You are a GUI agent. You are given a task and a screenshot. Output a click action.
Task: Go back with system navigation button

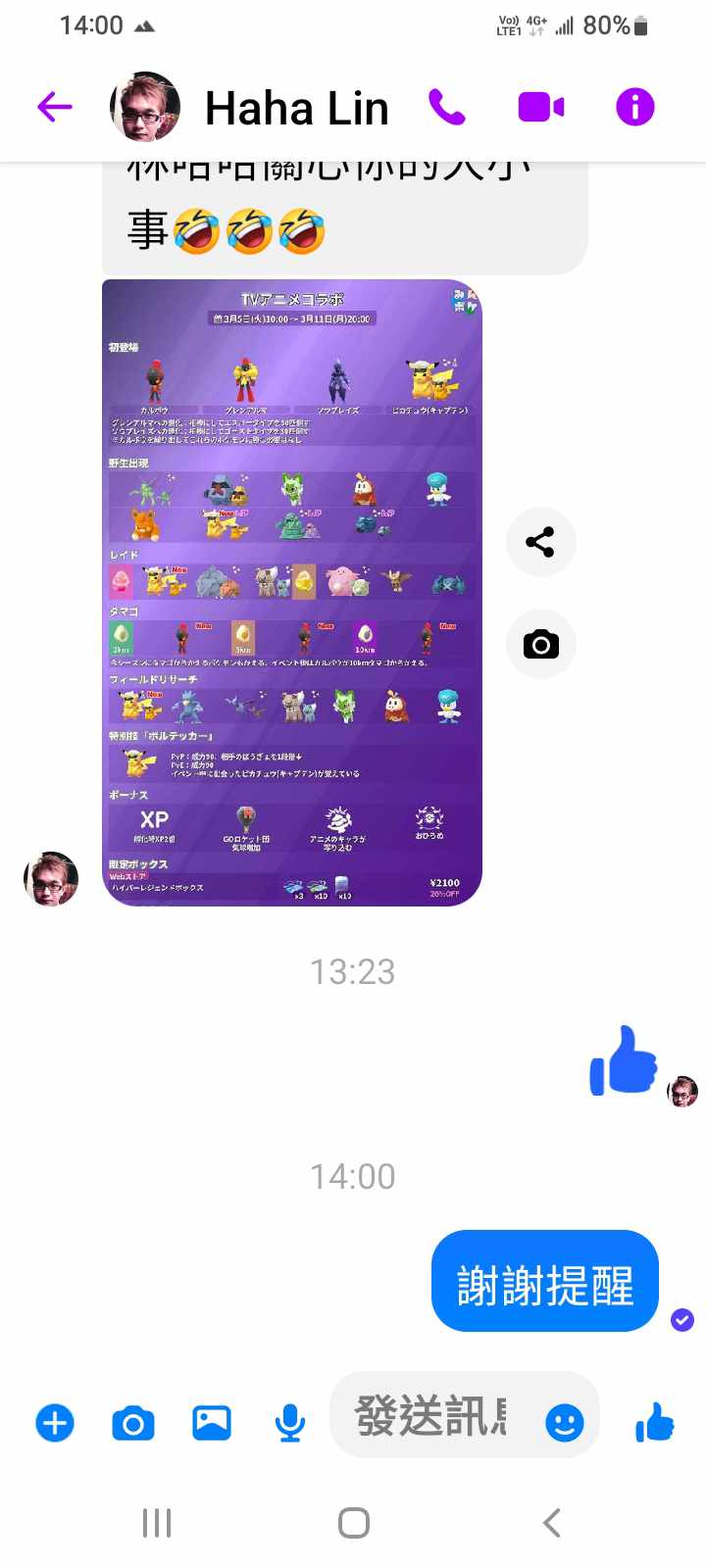click(551, 1522)
